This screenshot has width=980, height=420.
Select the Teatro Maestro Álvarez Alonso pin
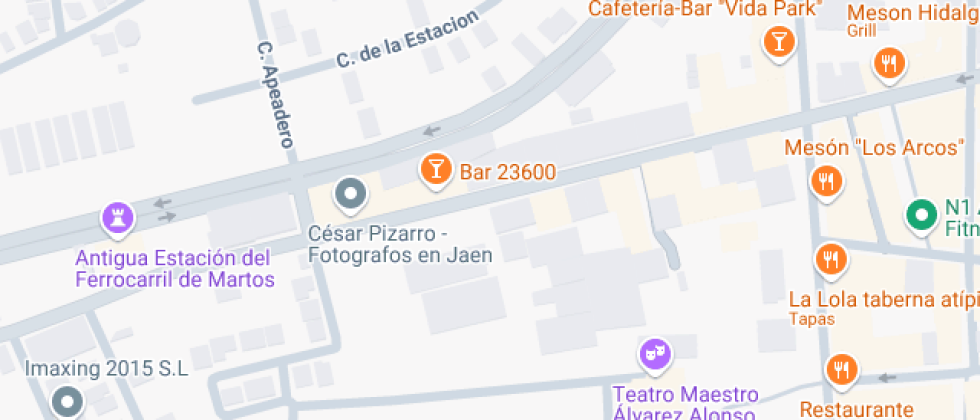654,353
